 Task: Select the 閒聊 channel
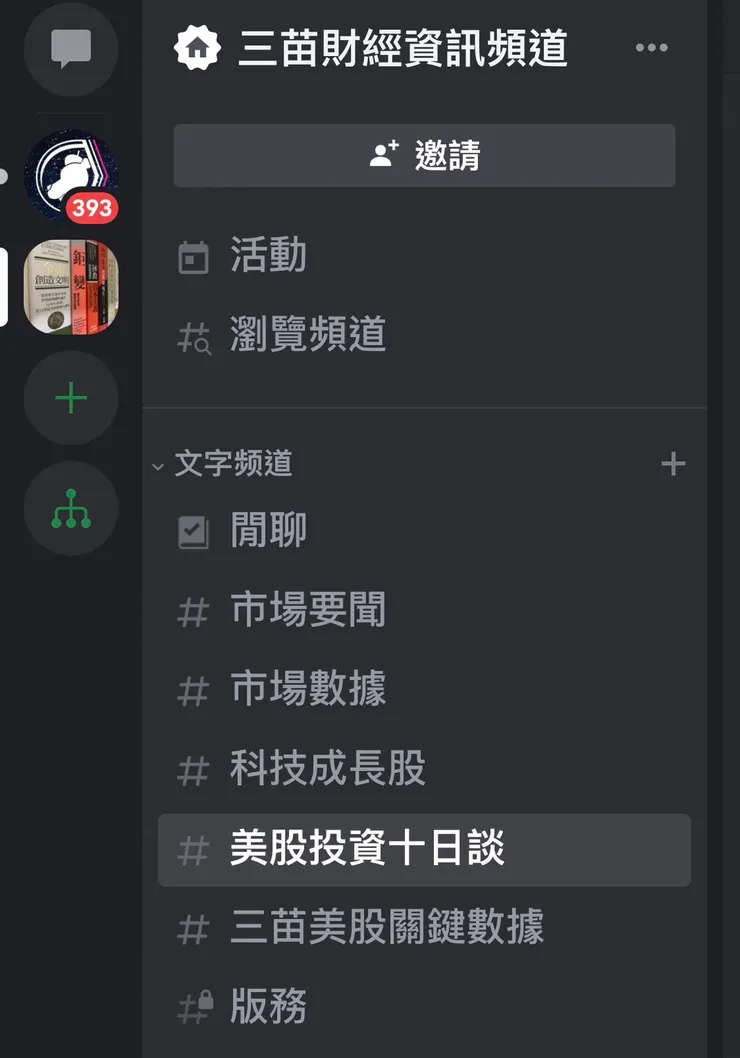(270, 531)
